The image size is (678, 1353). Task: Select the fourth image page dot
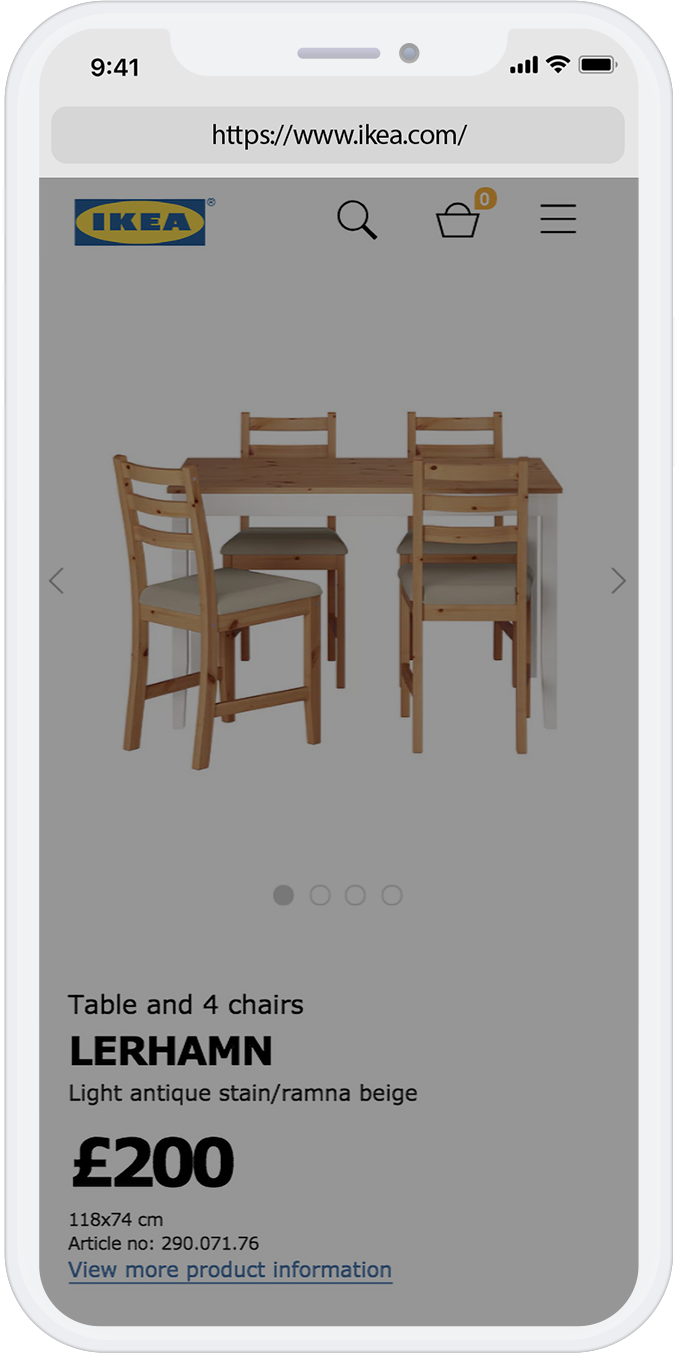click(x=392, y=895)
